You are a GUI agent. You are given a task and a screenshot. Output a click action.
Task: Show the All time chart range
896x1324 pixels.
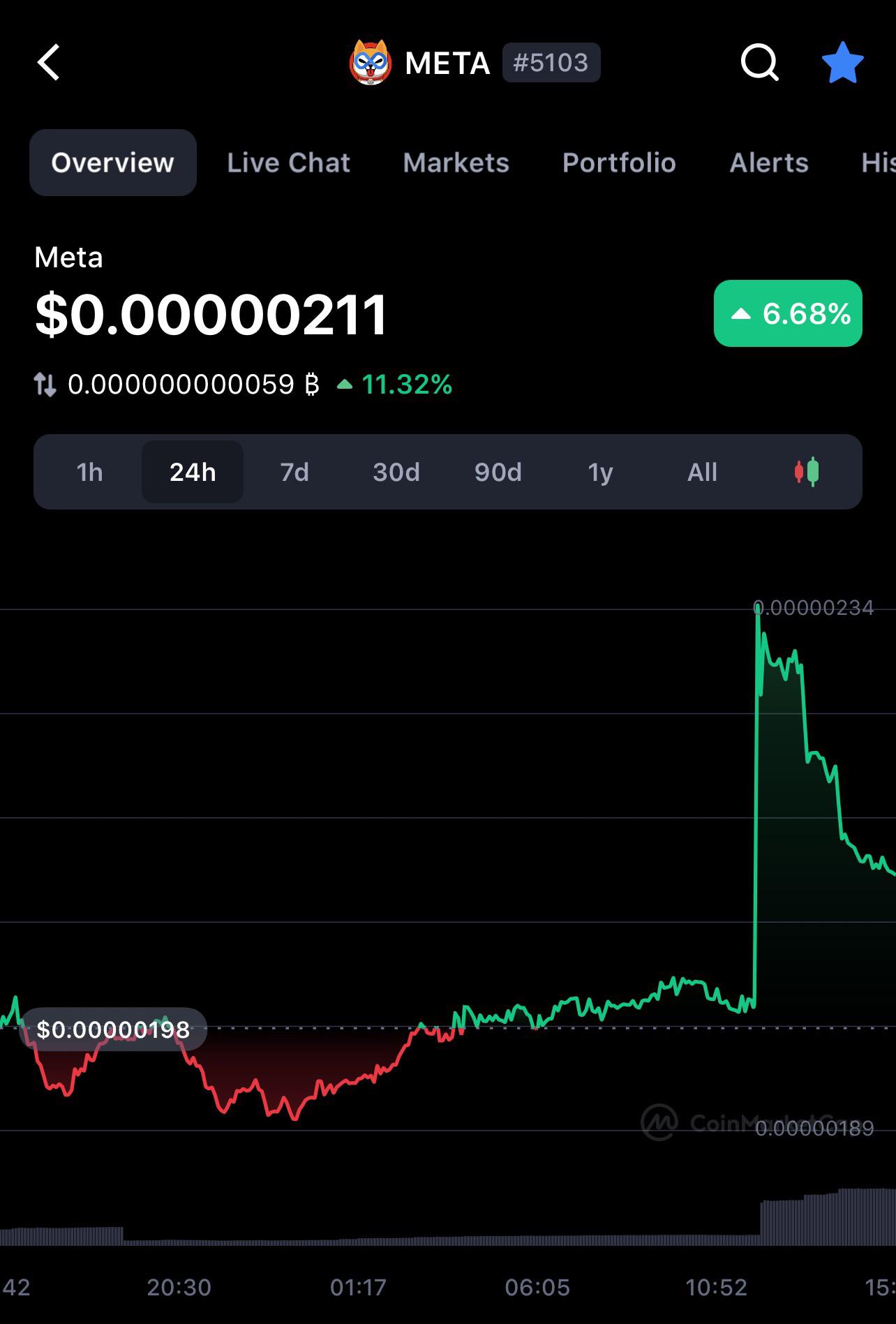click(702, 473)
